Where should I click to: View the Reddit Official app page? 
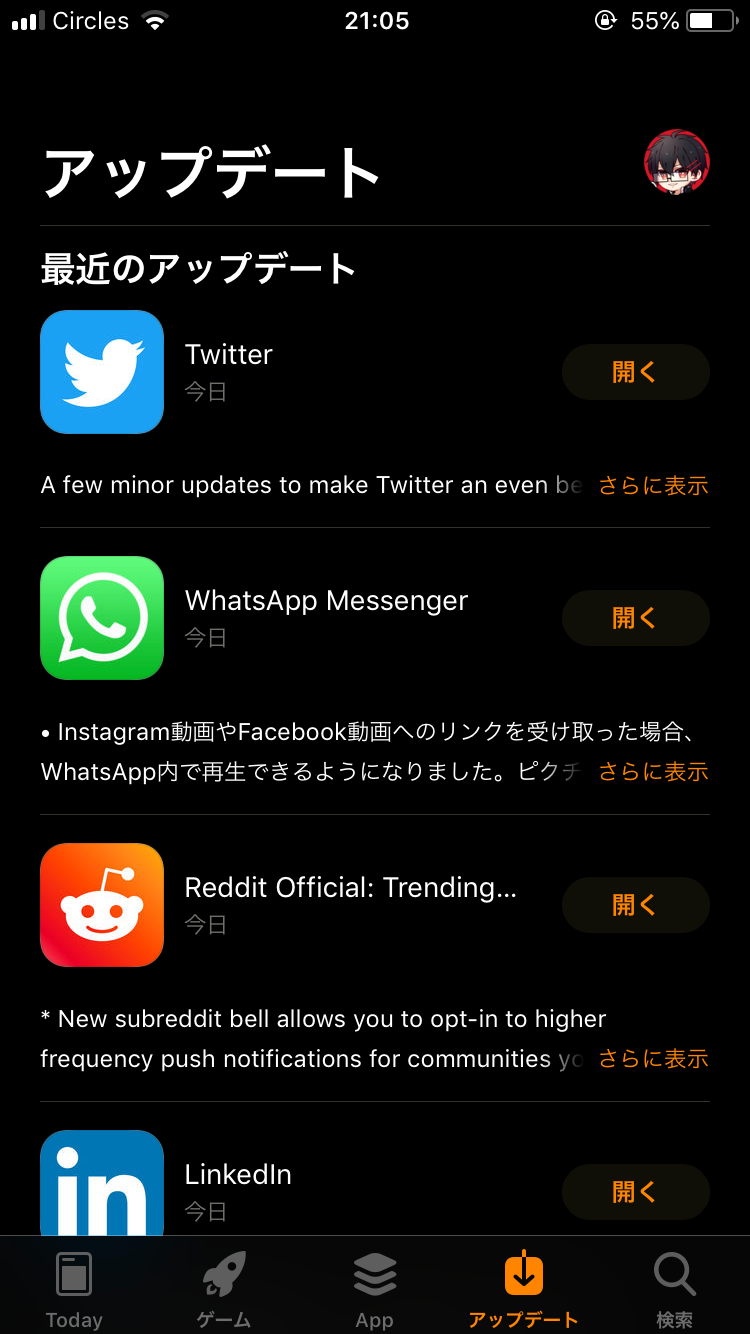[102, 905]
